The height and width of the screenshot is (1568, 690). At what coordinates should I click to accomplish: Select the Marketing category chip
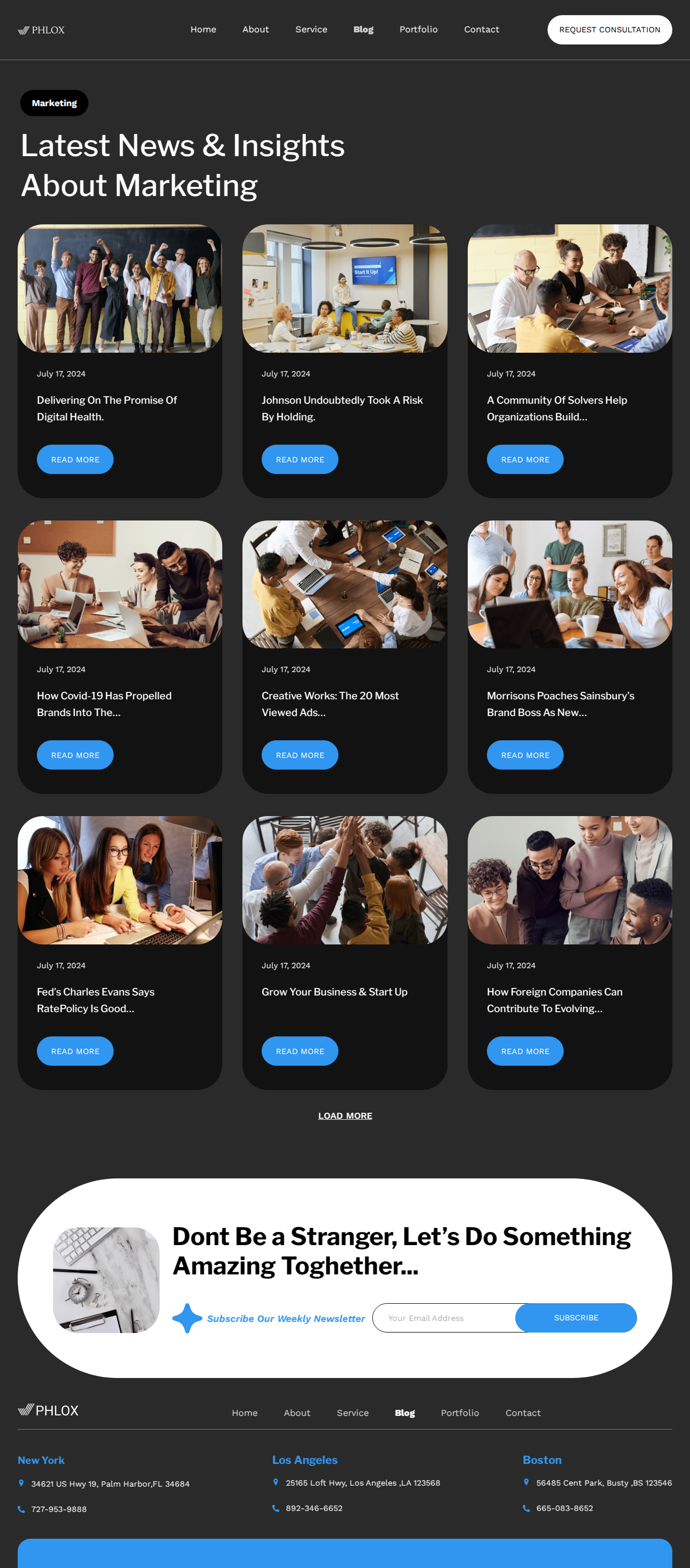(54, 103)
